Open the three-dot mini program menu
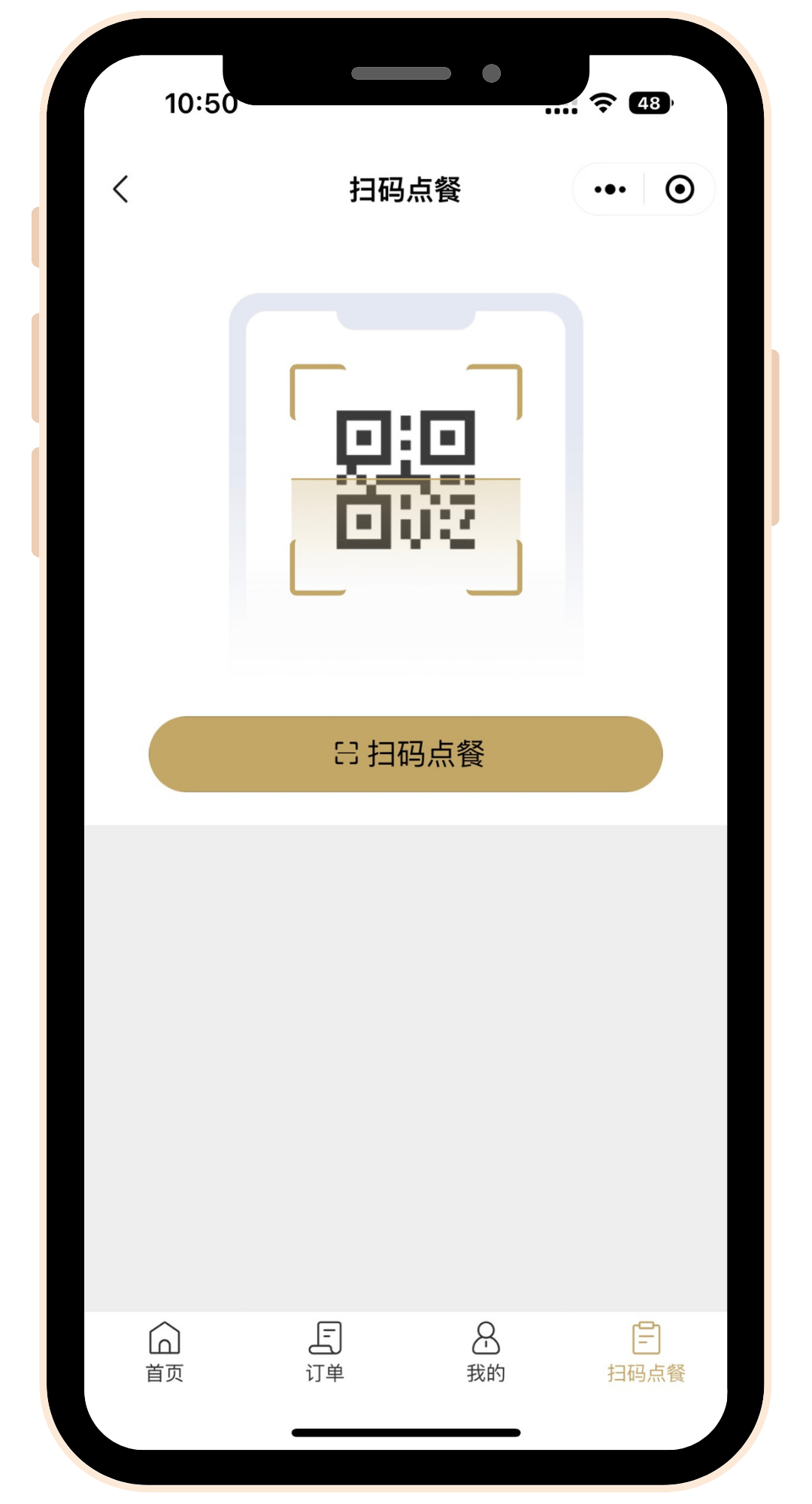 (x=610, y=190)
